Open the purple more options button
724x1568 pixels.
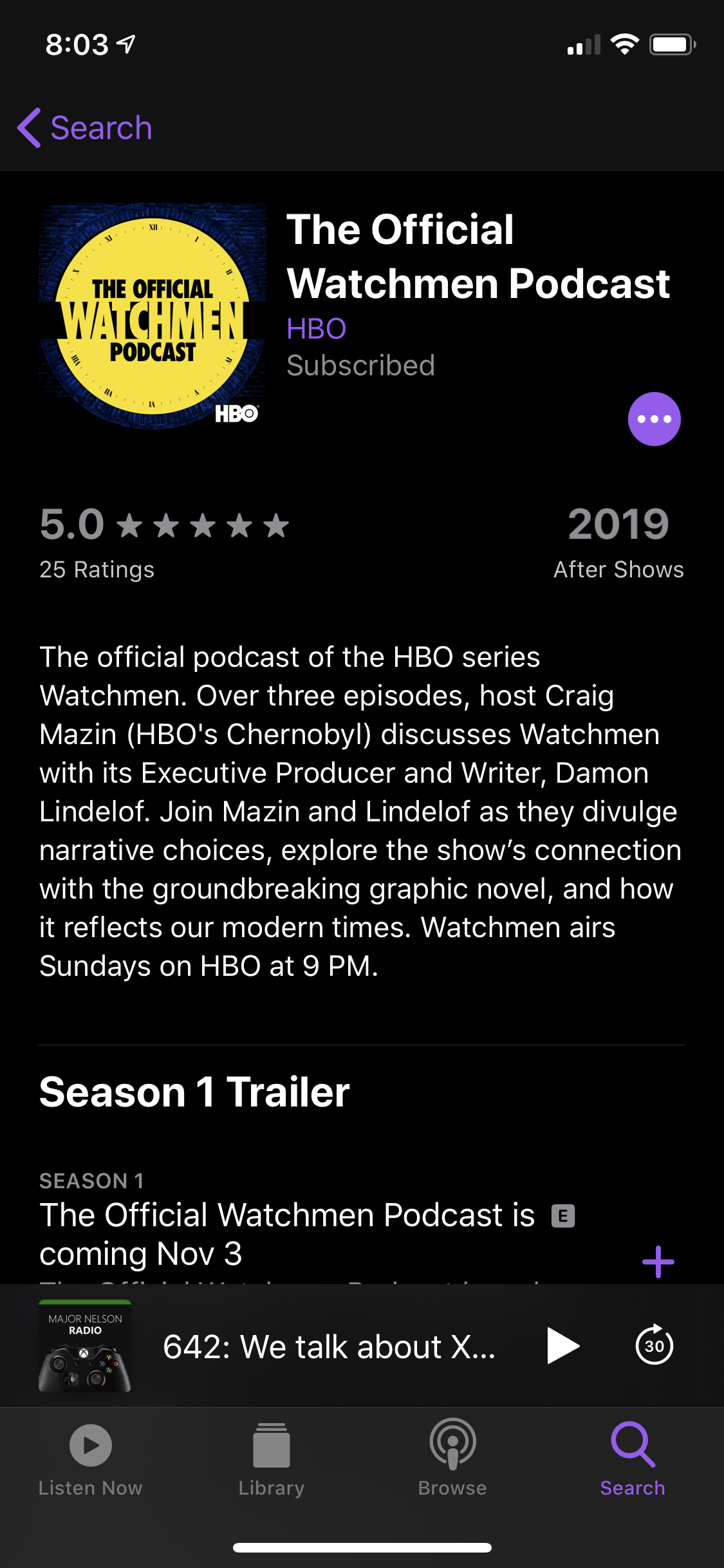(x=654, y=419)
